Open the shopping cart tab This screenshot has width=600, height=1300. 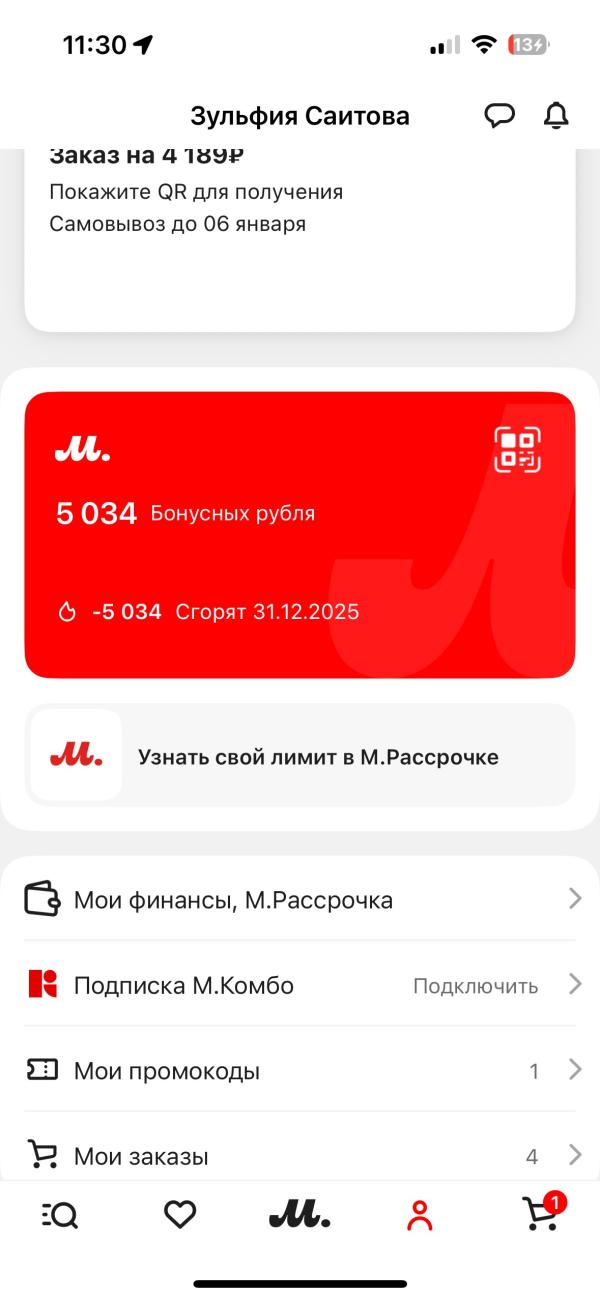(543, 1213)
